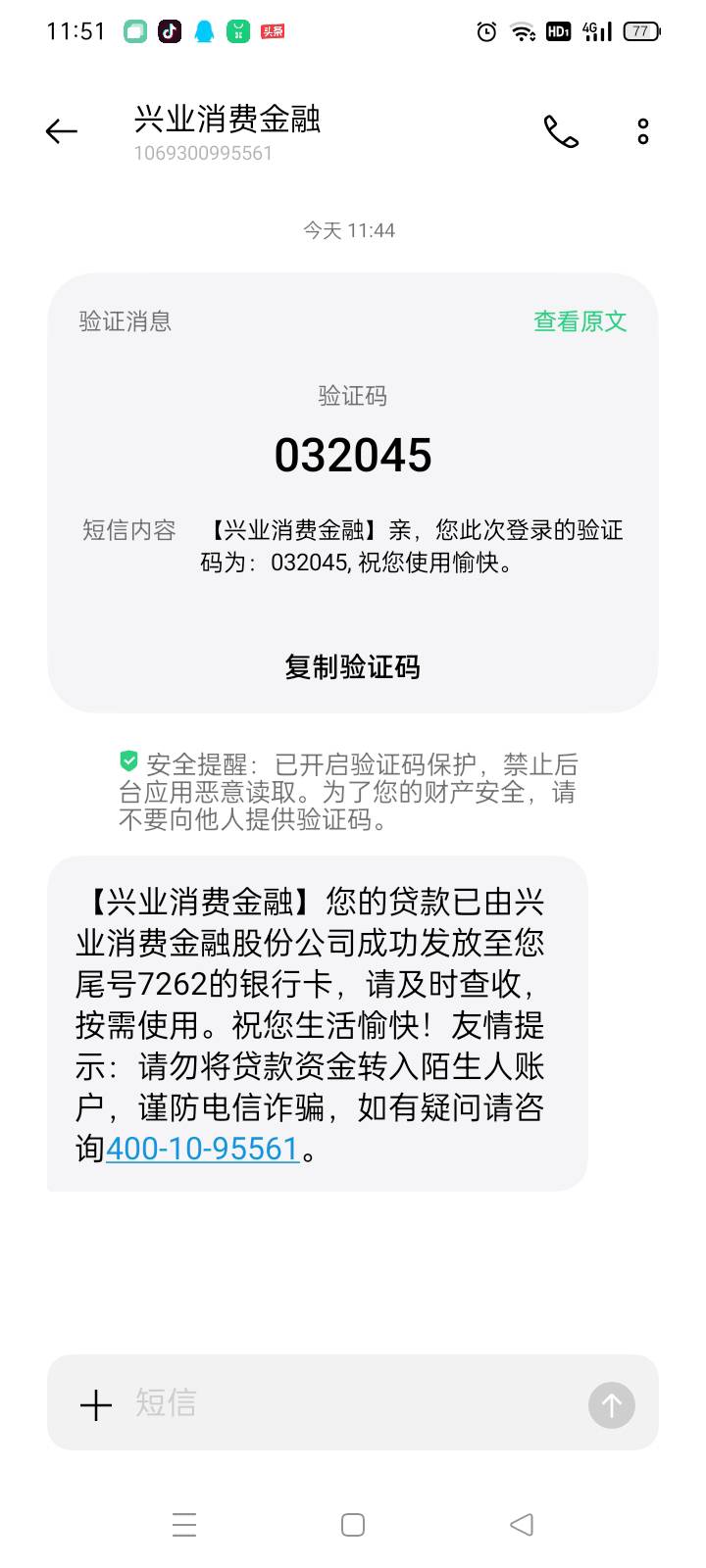Viewport: 706px width, 1568px height.
Task: Open recent apps from navigation bar
Action: coord(184,1525)
